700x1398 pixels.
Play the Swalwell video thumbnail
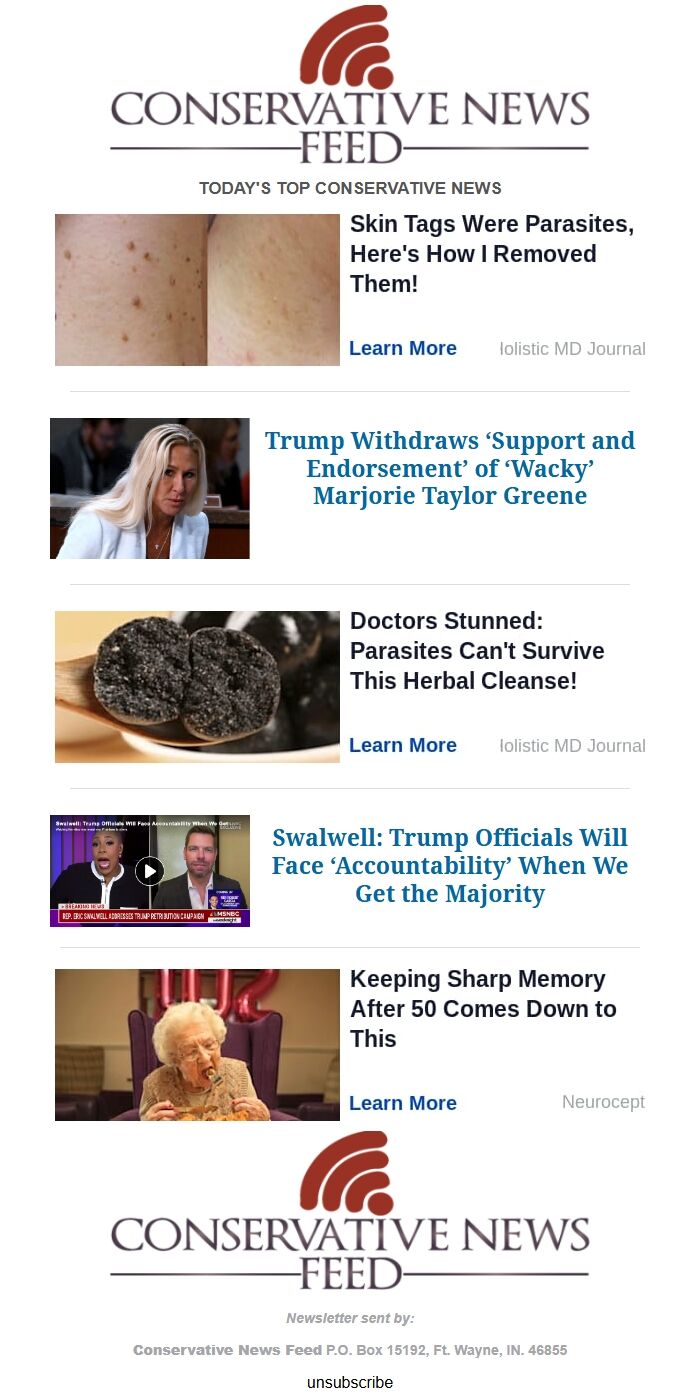click(x=149, y=871)
